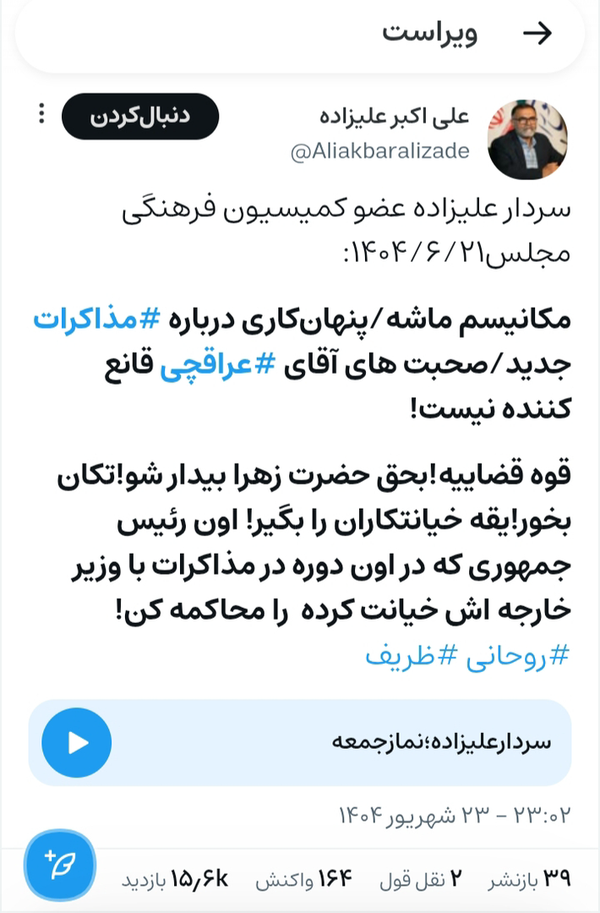600x913 pixels.
Task: Open the #روحانی hashtag
Action: tap(516, 656)
